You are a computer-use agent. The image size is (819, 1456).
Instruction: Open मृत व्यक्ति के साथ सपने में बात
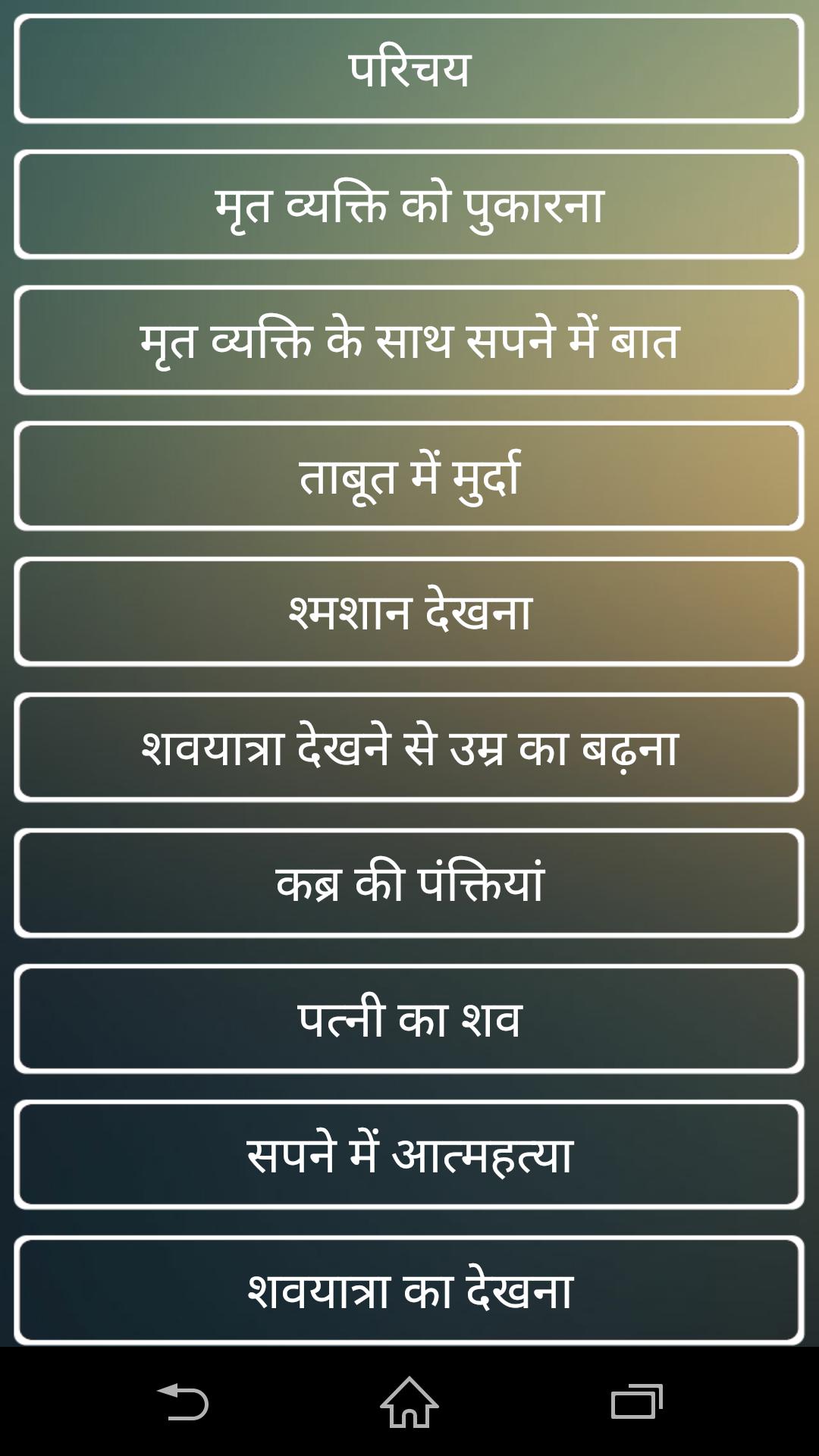pos(409,340)
